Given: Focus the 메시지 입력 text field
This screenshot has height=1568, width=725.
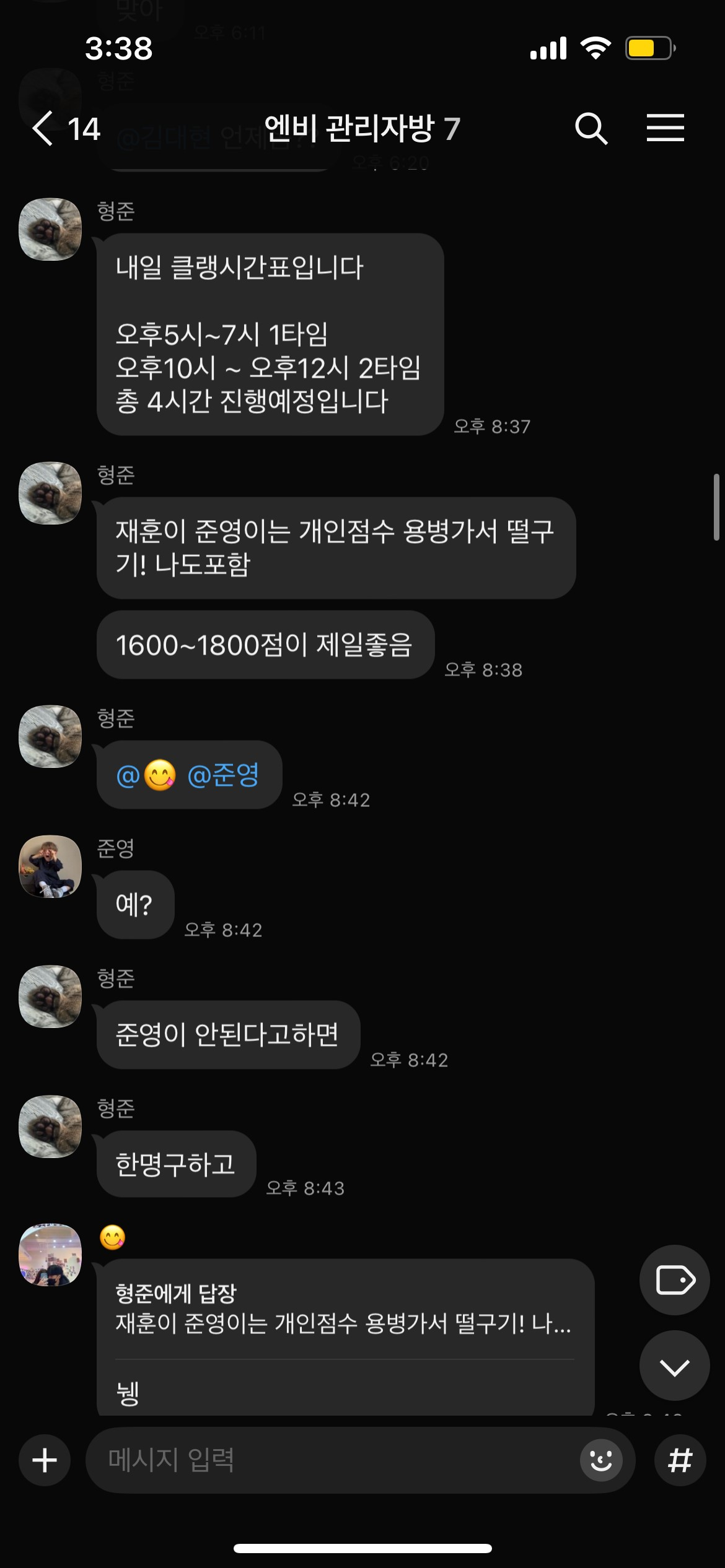Looking at the screenshot, I should click(335, 1460).
